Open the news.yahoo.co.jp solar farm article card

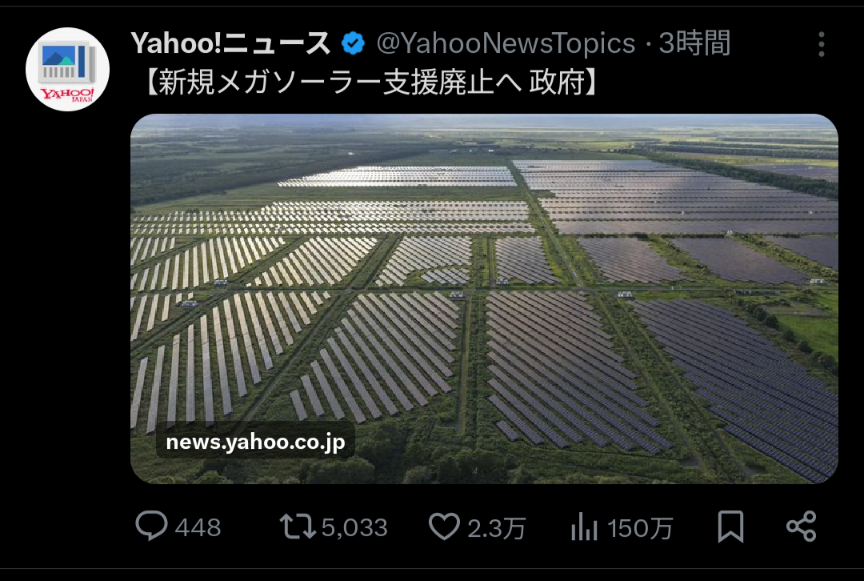click(484, 298)
